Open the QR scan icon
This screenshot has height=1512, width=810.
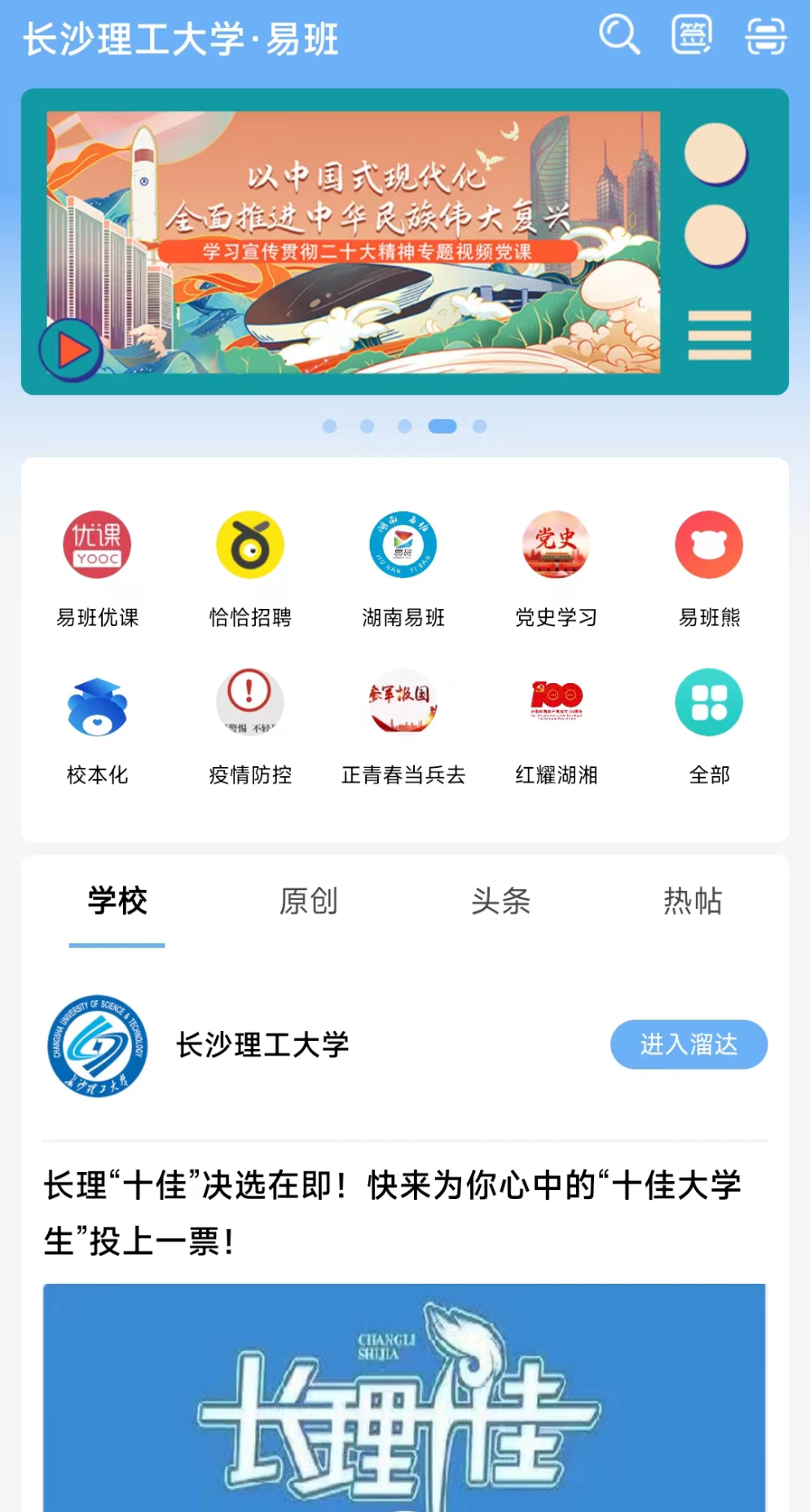click(765, 37)
